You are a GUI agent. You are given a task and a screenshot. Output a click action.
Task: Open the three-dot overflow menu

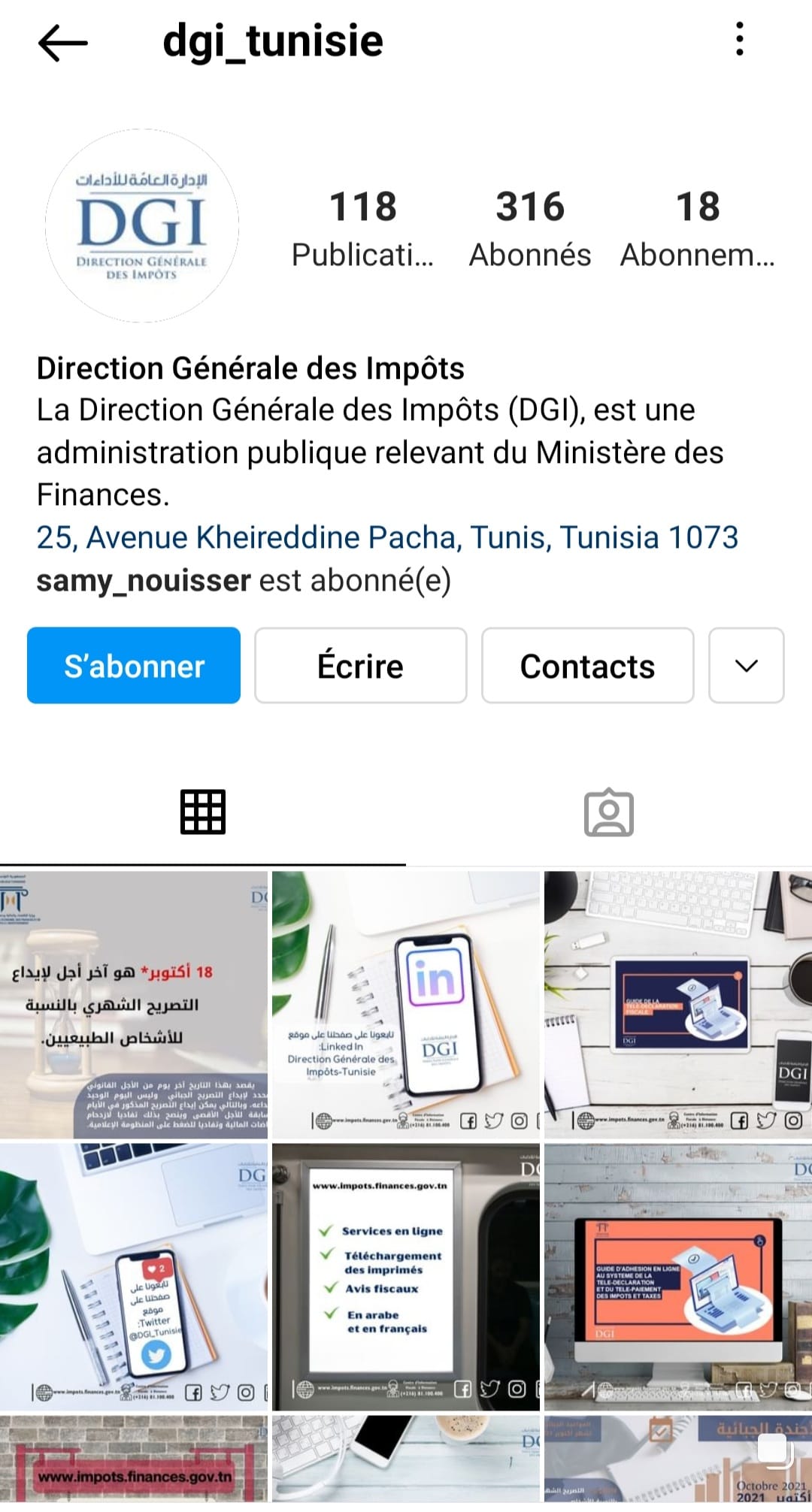pos(740,39)
